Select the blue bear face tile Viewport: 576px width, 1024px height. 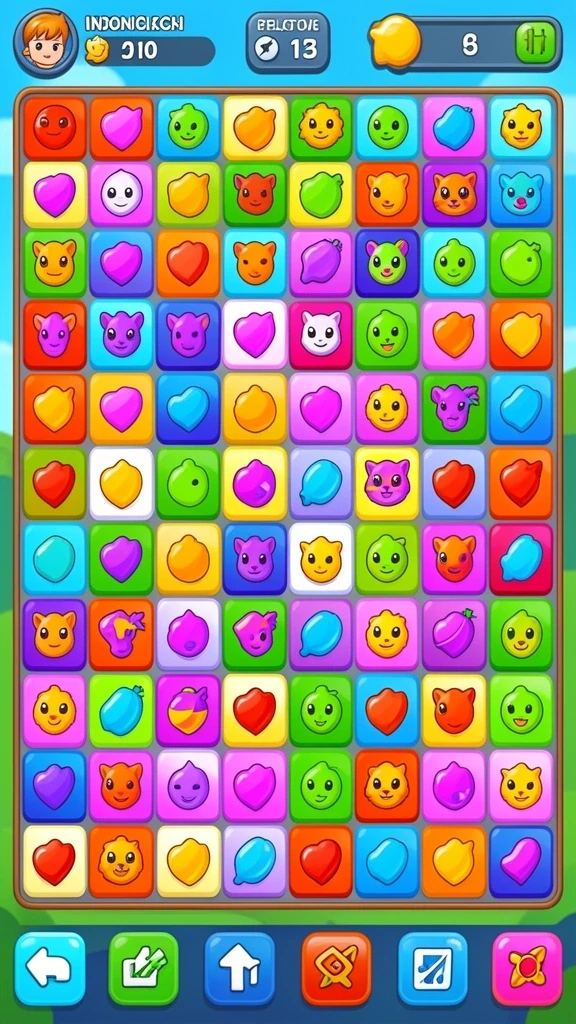[520, 195]
